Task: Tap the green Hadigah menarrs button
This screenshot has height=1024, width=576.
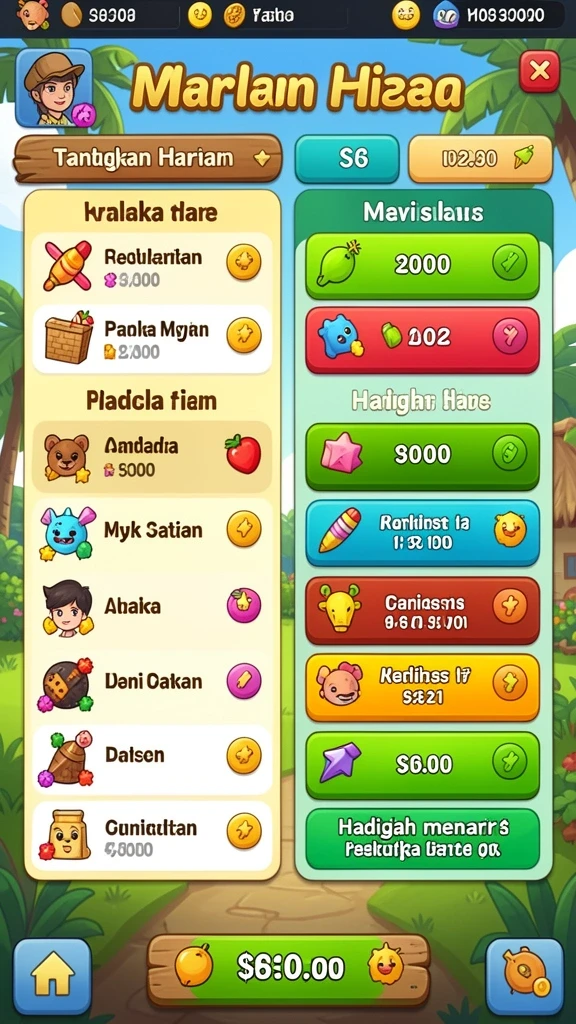Action: click(x=423, y=839)
